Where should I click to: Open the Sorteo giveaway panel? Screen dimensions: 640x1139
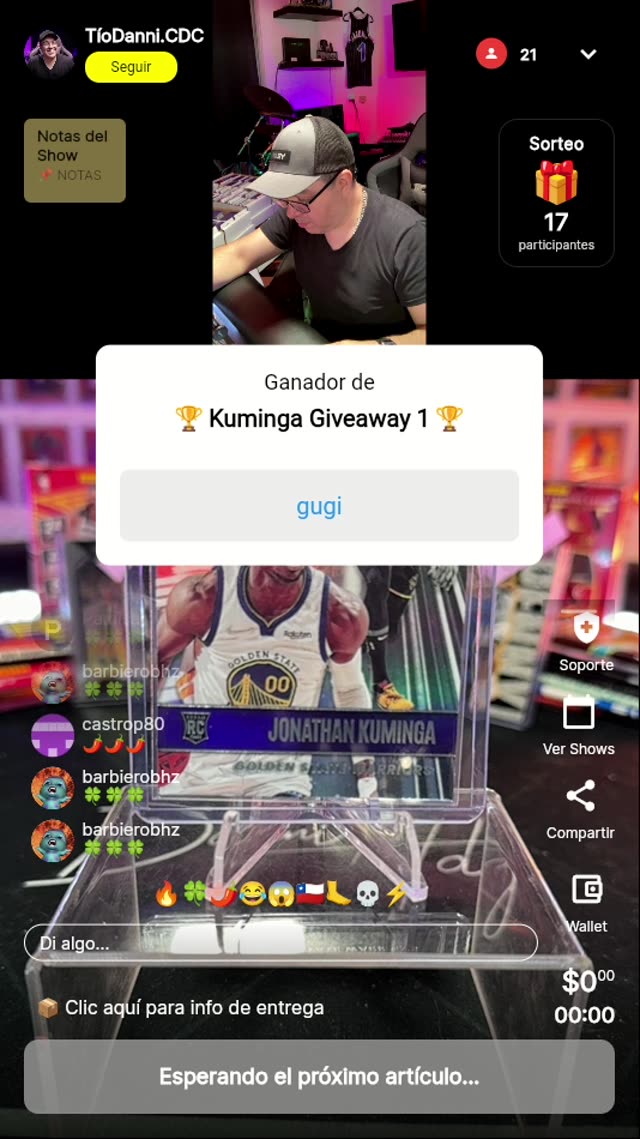[556, 193]
